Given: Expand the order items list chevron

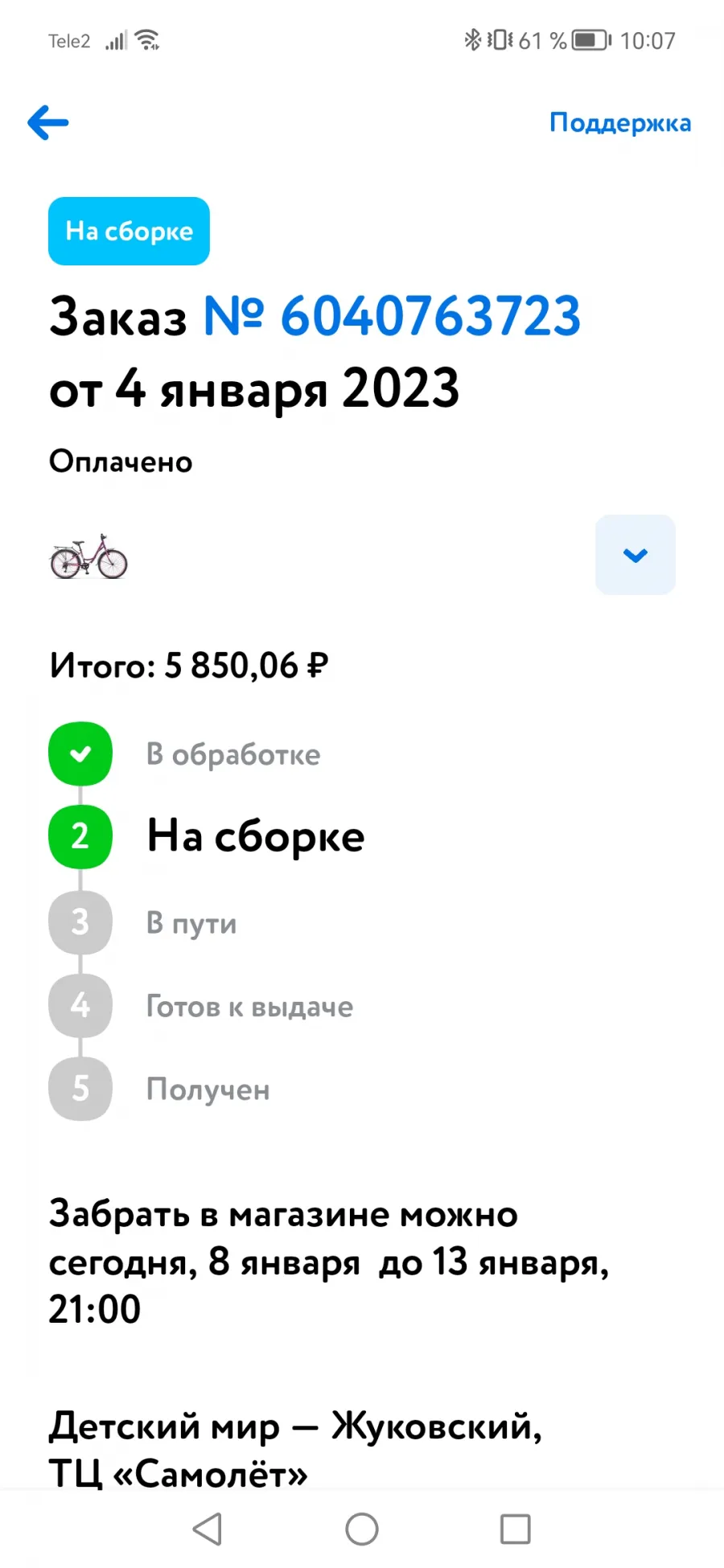Looking at the screenshot, I should 636,555.
